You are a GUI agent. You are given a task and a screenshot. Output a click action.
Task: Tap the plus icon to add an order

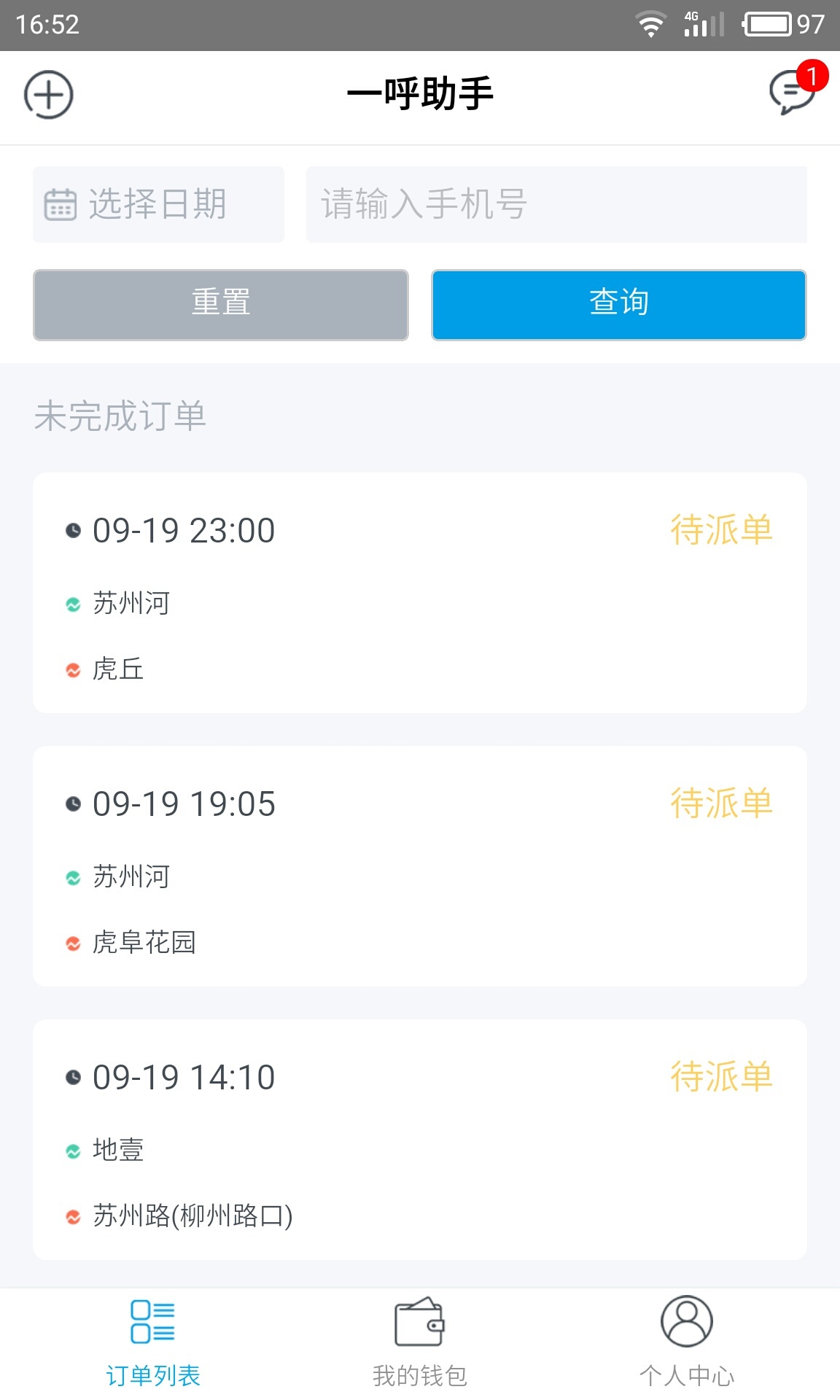pyautogui.click(x=49, y=95)
